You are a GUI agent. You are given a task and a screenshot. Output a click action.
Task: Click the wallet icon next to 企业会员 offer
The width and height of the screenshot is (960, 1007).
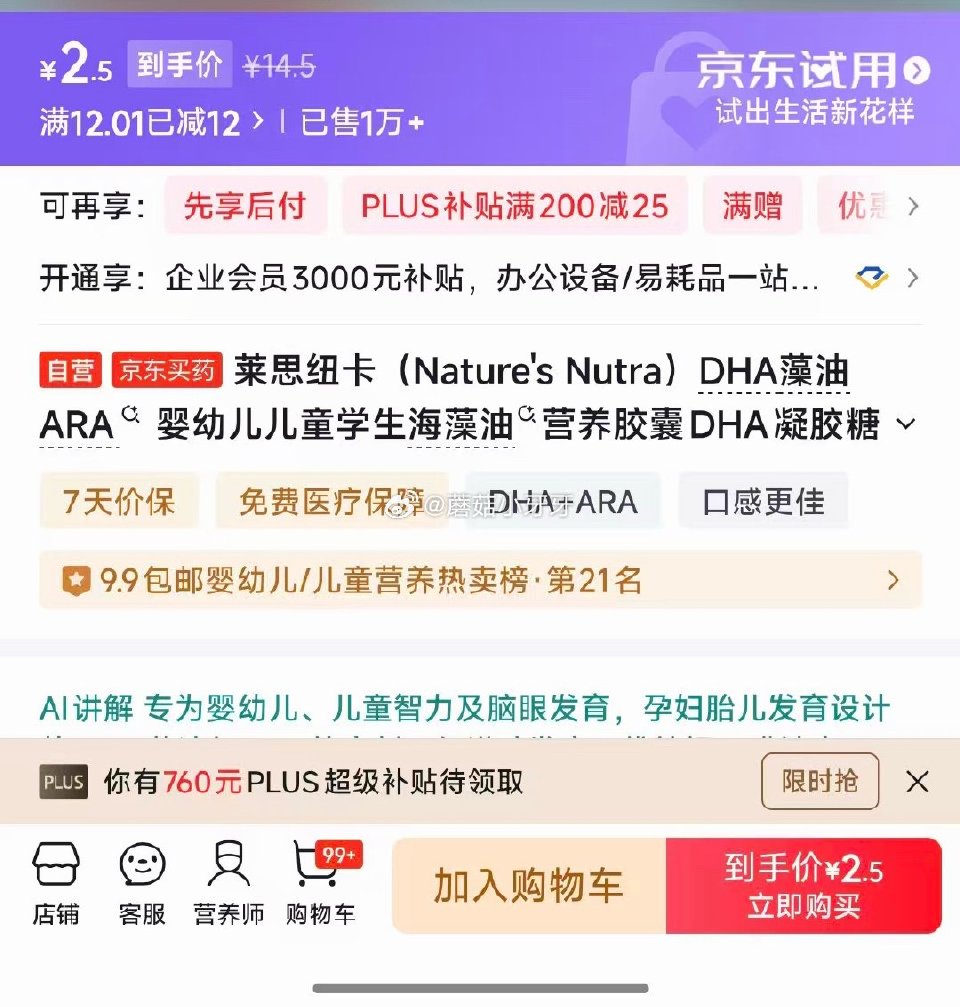click(870, 279)
